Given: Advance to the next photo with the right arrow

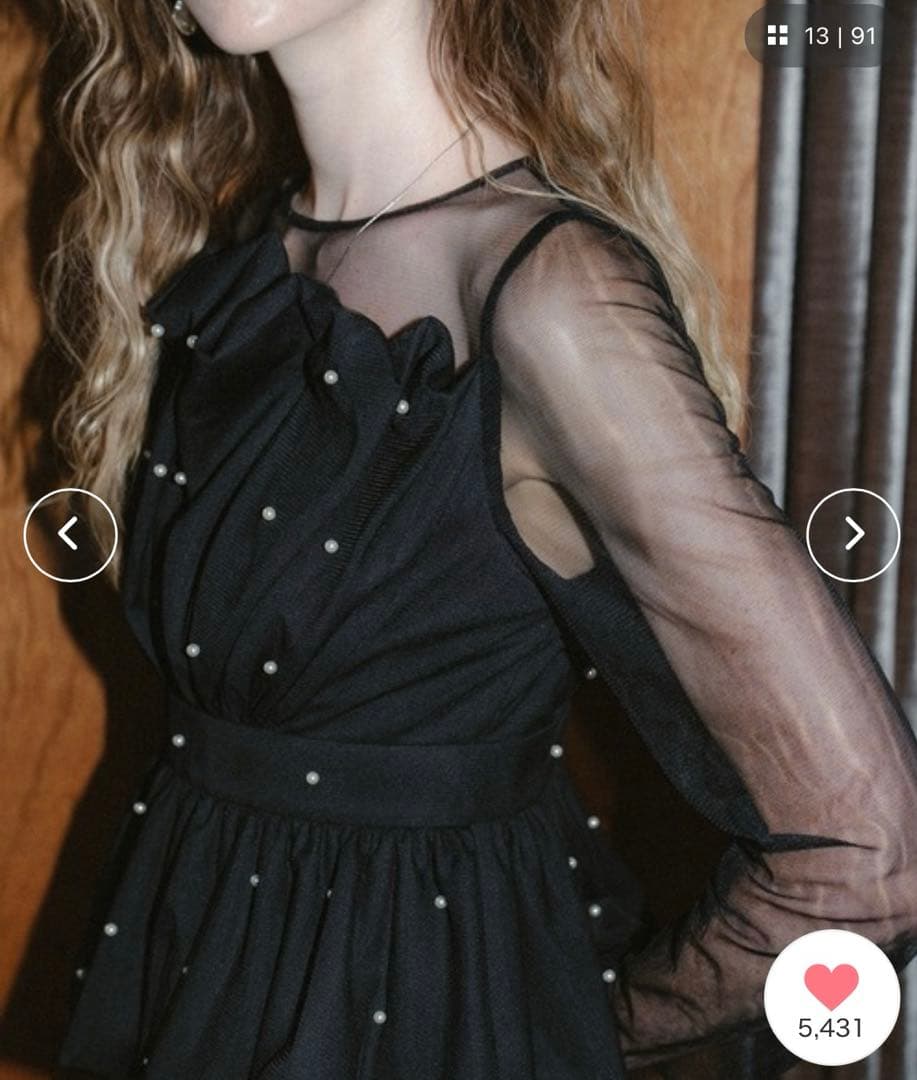Looking at the screenshot, I should tap(851, 532).
